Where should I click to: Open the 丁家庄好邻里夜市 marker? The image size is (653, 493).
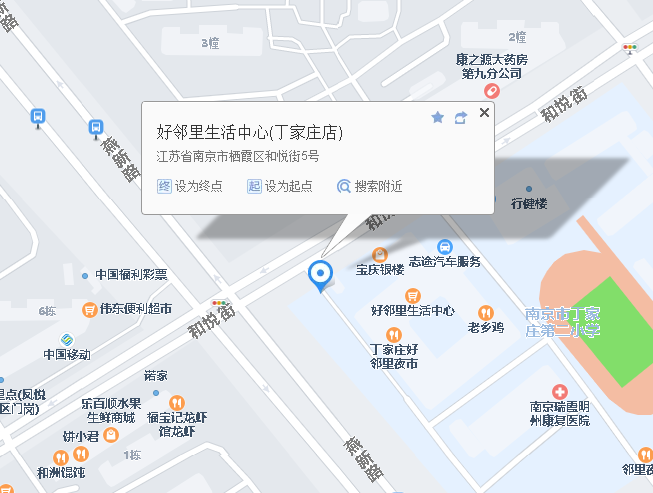point(393,335)
